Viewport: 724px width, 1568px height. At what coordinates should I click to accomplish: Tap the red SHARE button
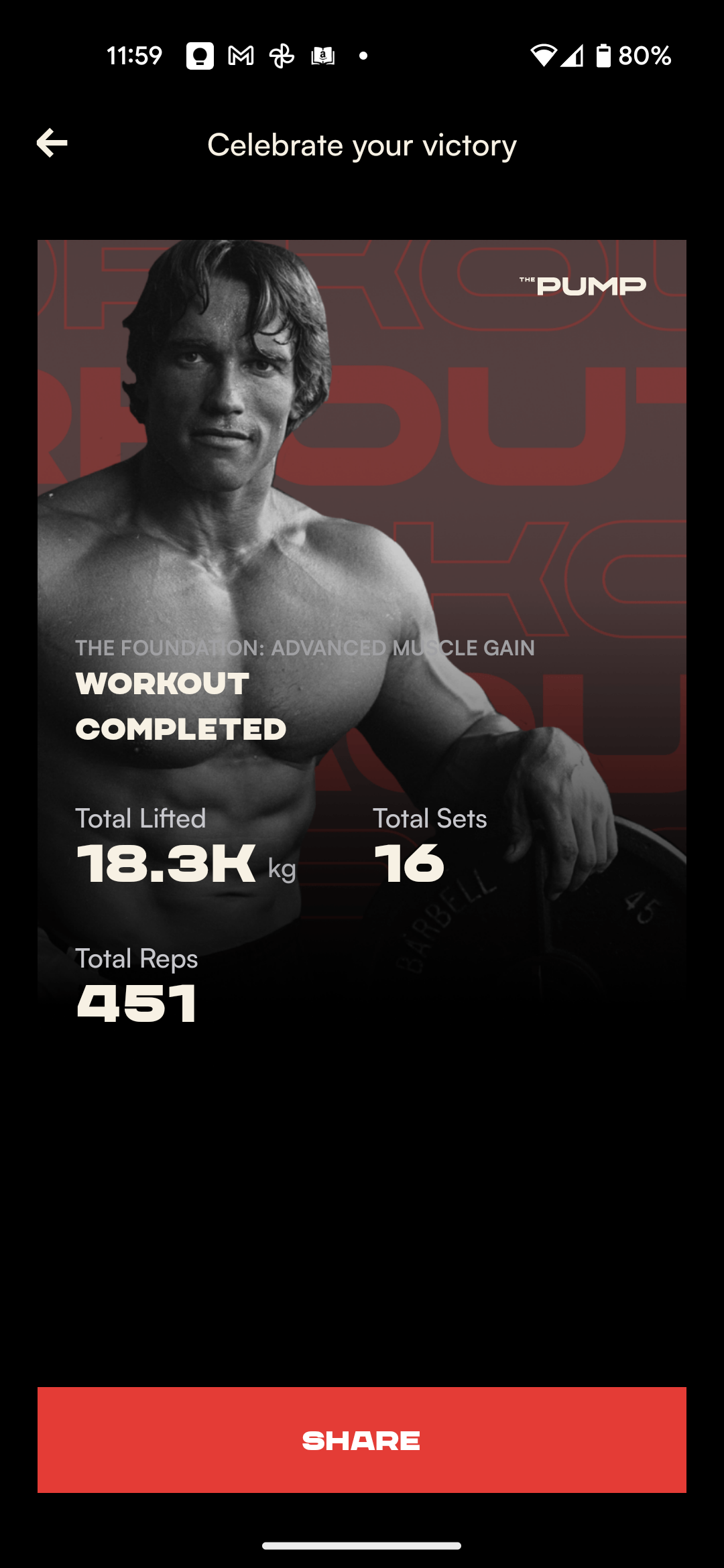(362, 1440)
